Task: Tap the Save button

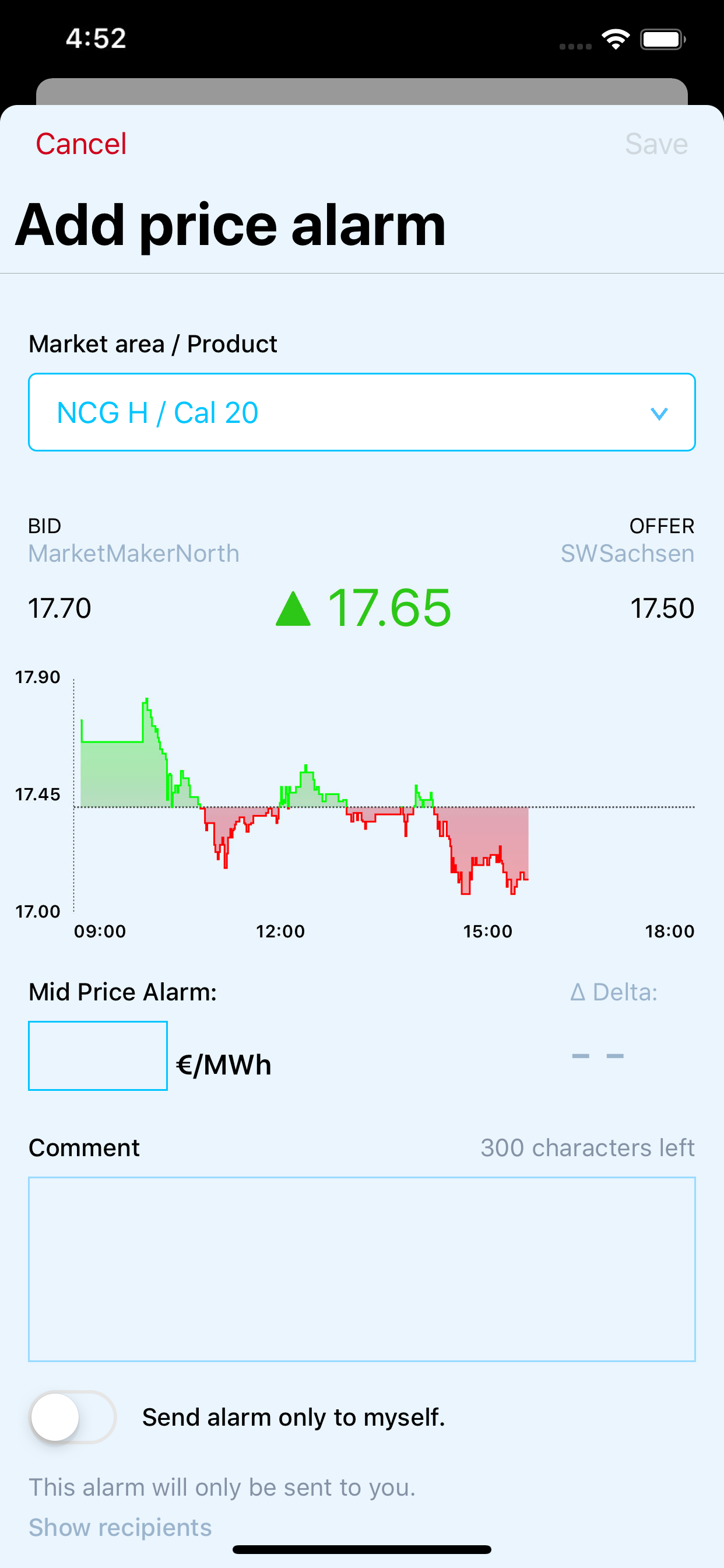Action: tap(656, 144)
